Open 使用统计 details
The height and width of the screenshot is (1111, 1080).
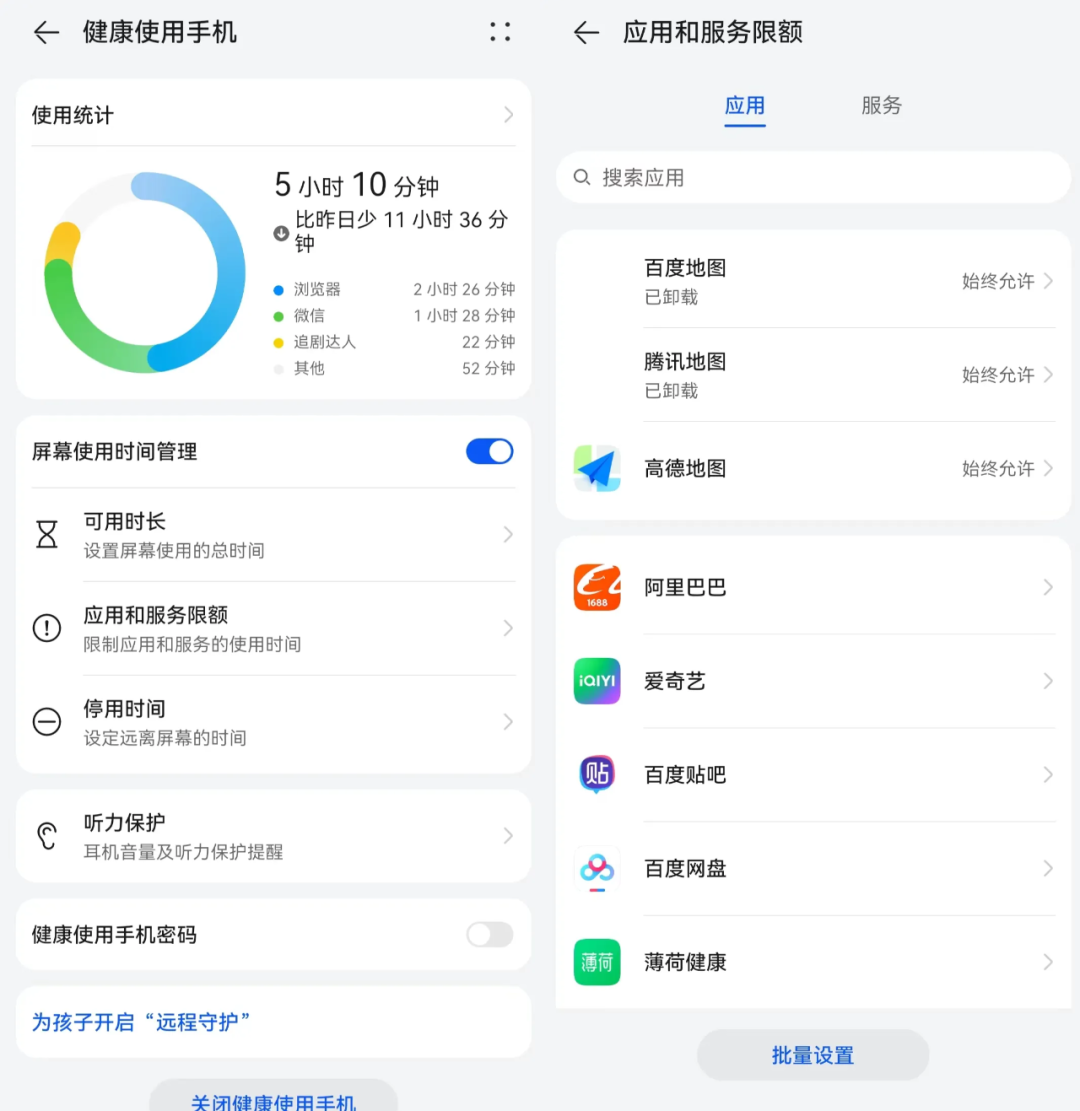[273, 115]
